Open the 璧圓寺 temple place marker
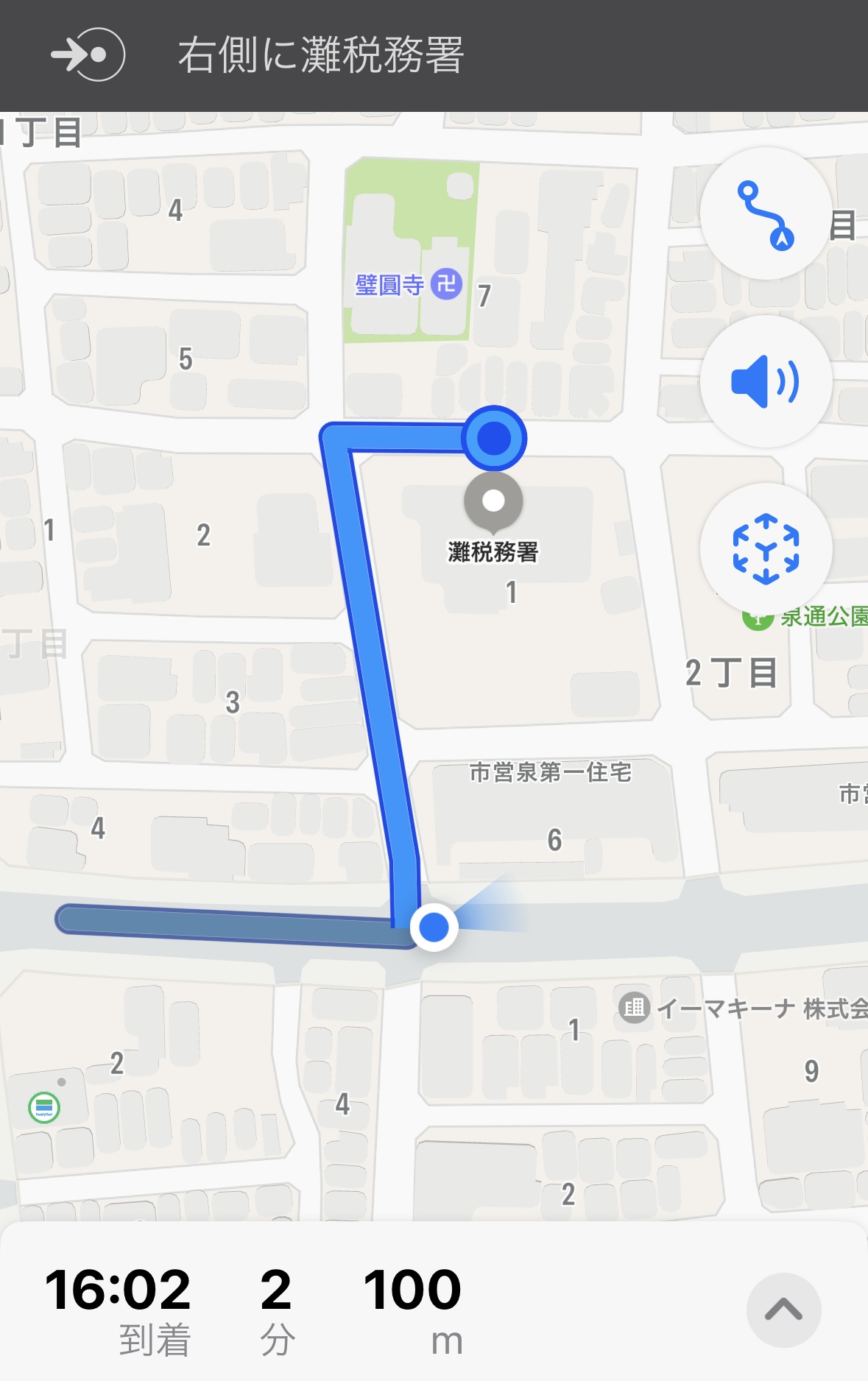Viewport: 868px width, 1381px height. [x=446, y=283]
